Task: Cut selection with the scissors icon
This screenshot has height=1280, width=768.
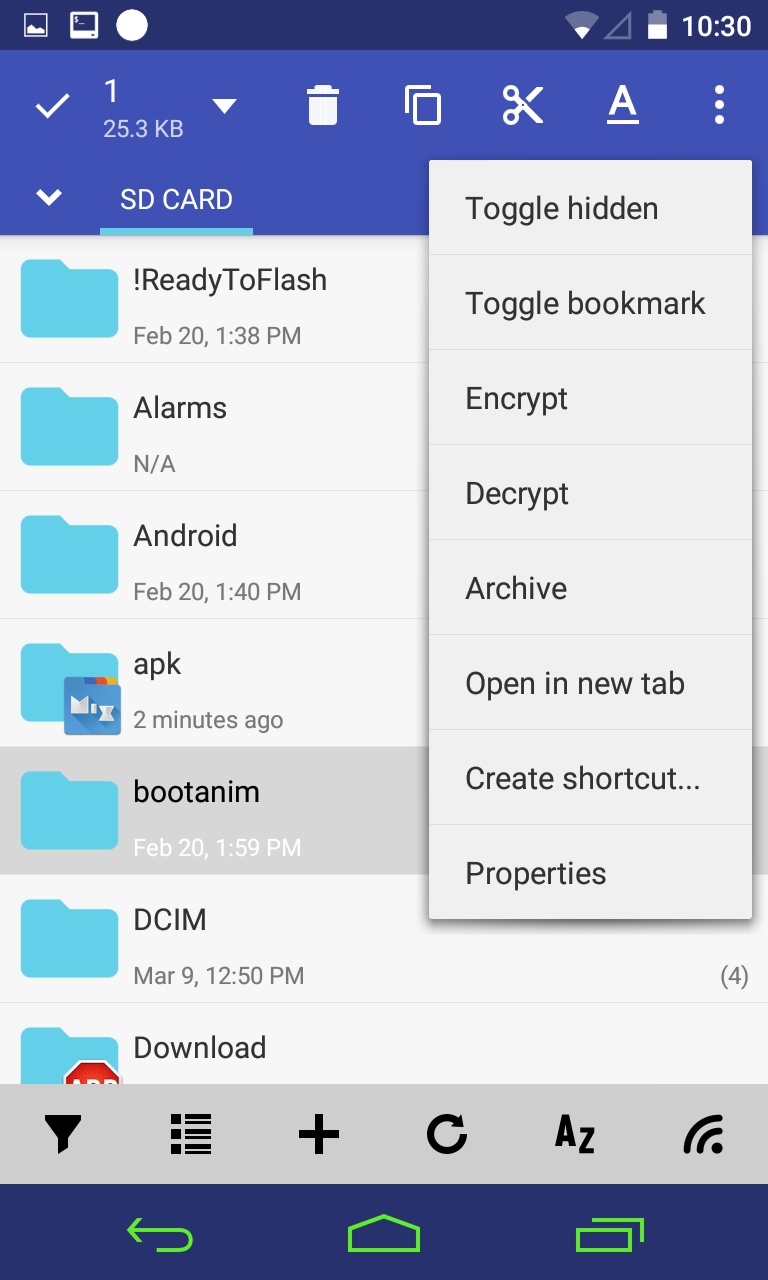Action: 523,105
